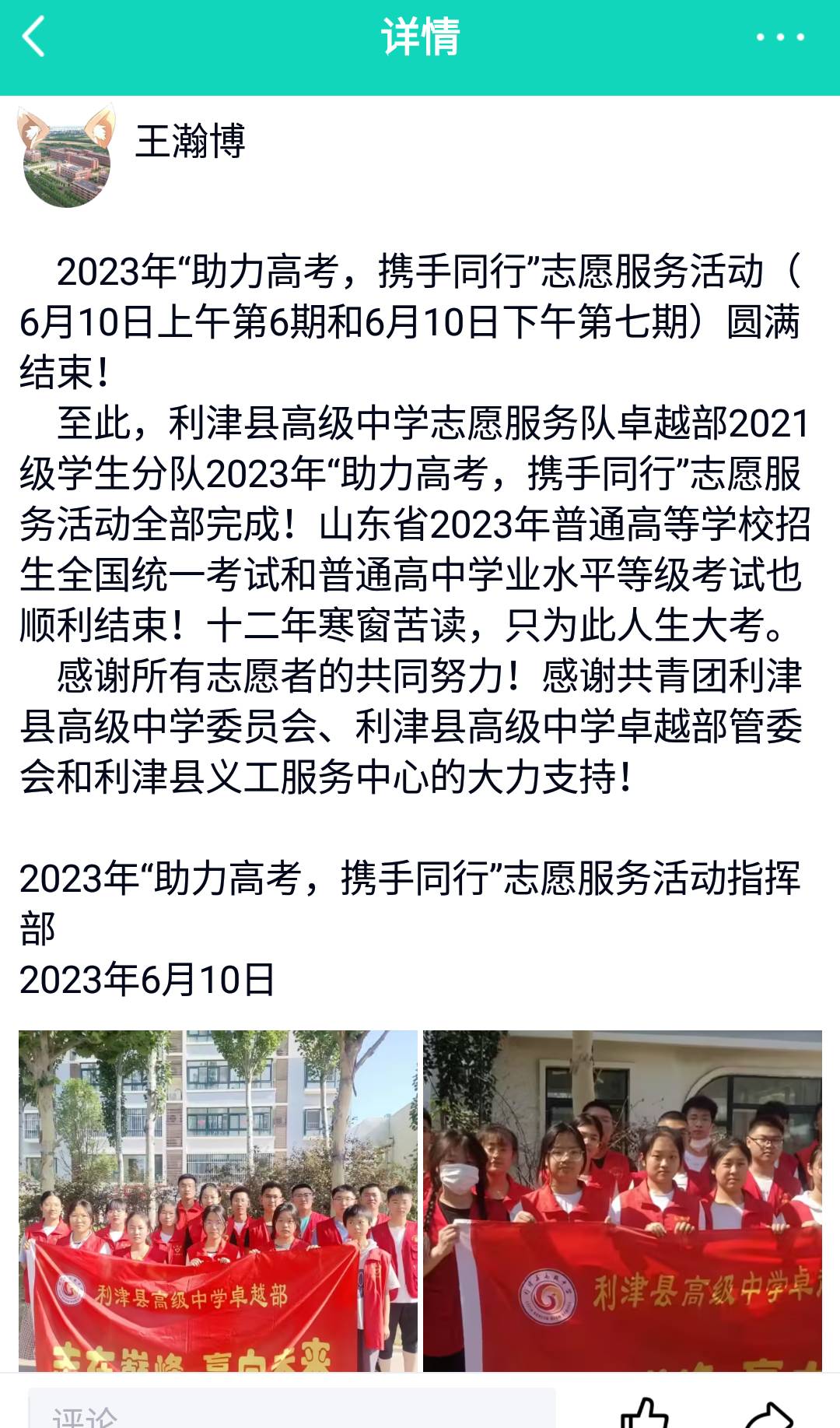The image size is (840, 1428).
Task: Like this post with thumbs-up icon
Action: [645, 1412]
